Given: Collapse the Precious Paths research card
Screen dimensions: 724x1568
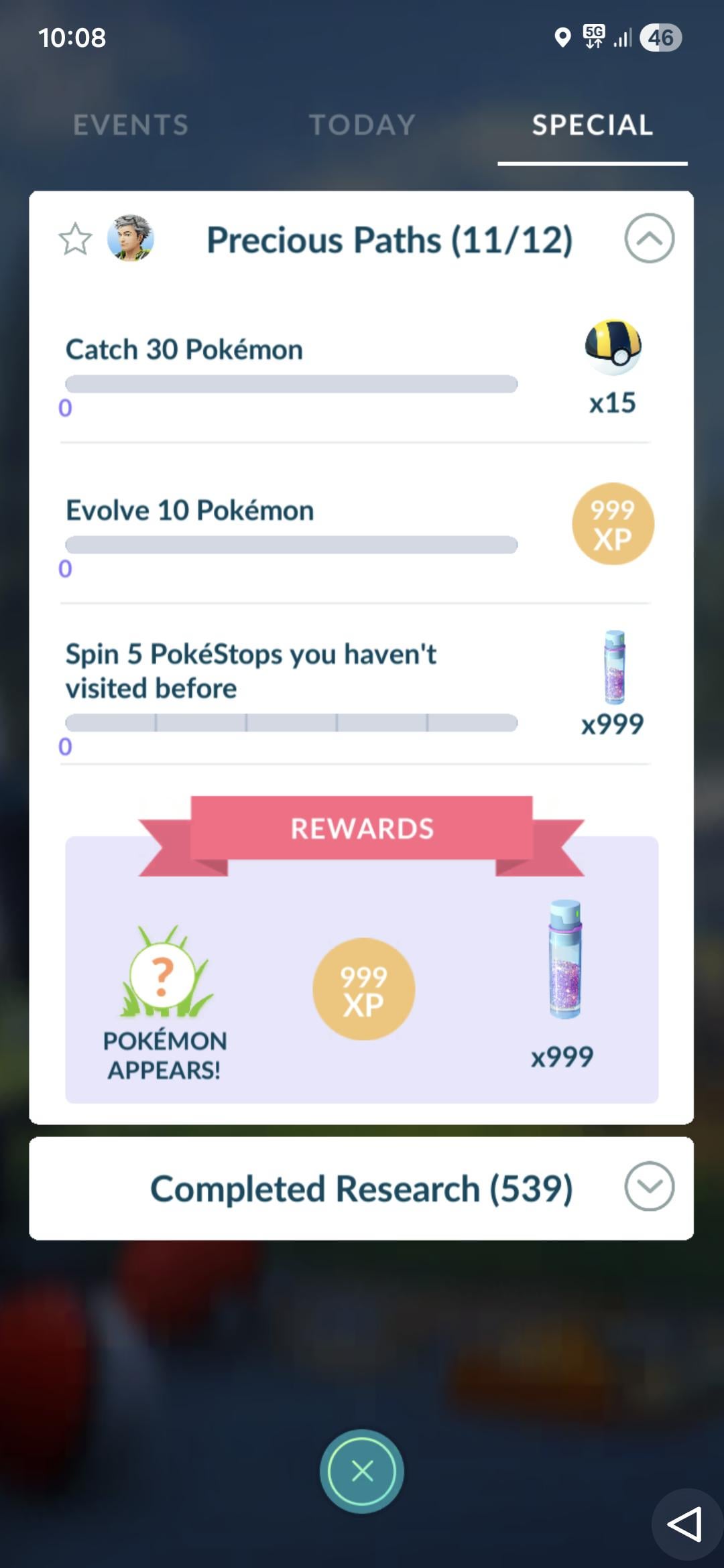Looking at the screenshot, I should click(649, 239).
